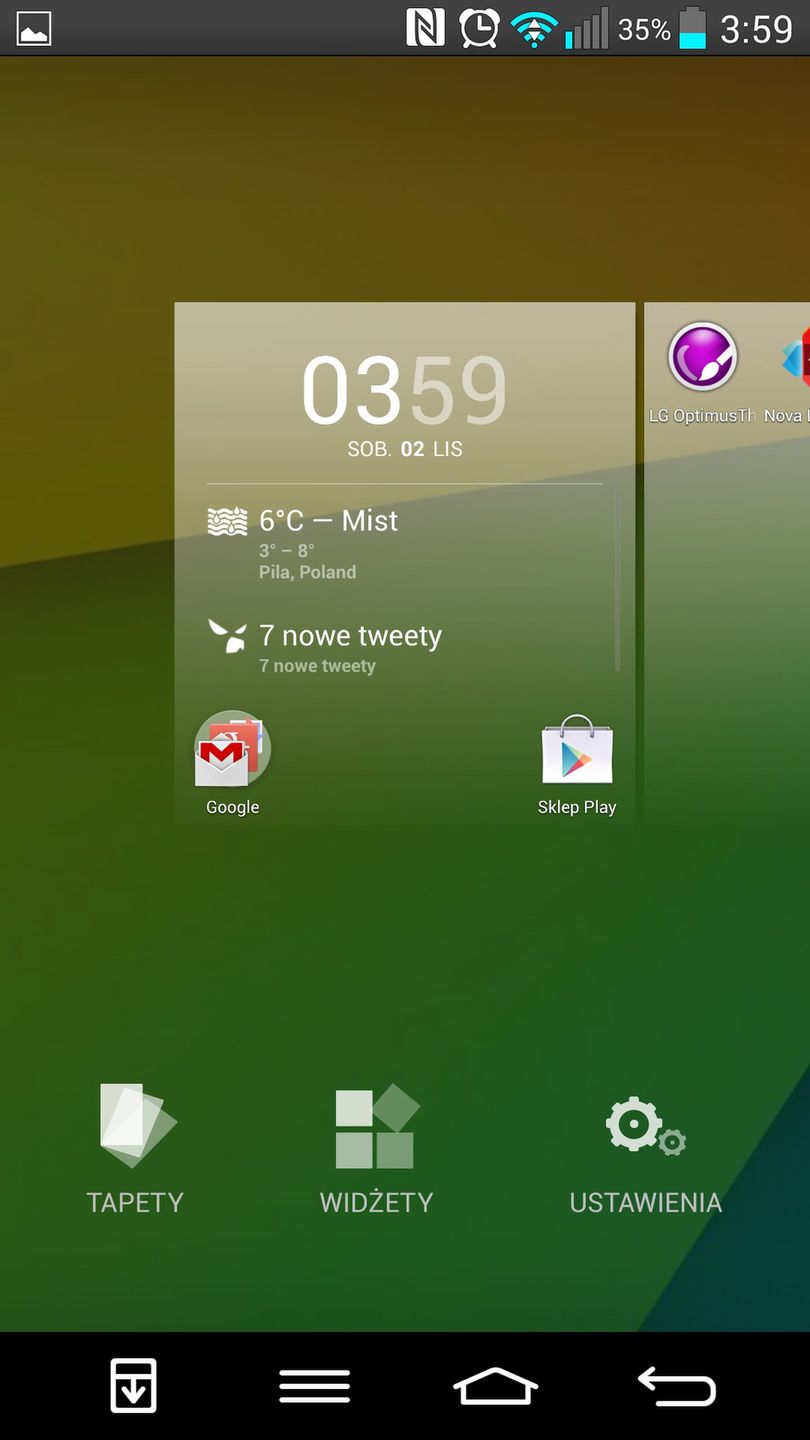Open Ustawienia launcher settings

click(645, 1148)
